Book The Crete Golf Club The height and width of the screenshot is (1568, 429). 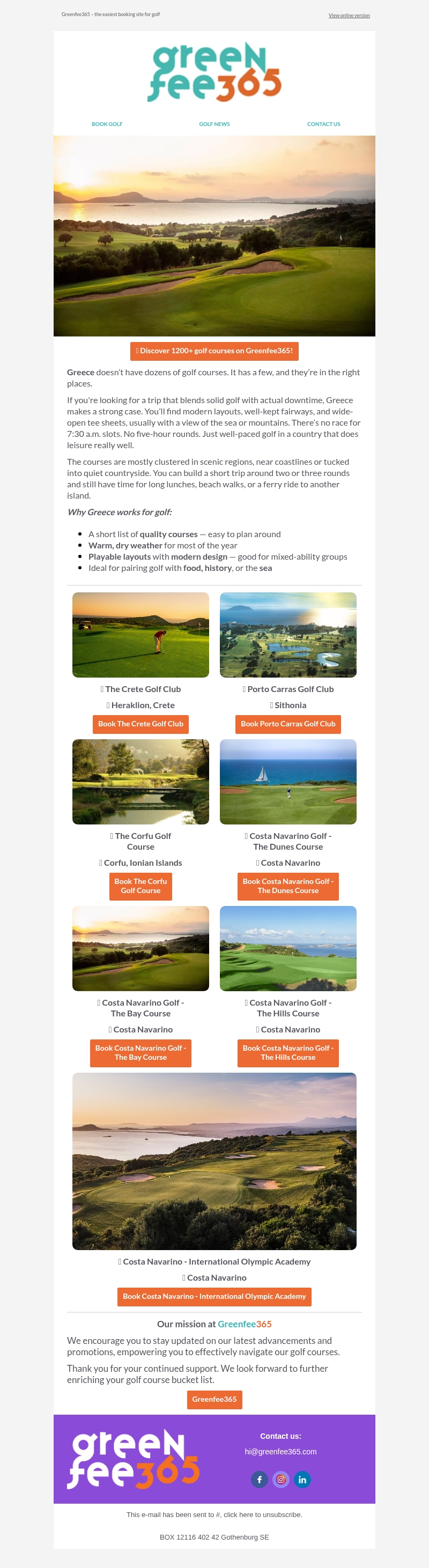pyautogui.click(x=140, y=724)
